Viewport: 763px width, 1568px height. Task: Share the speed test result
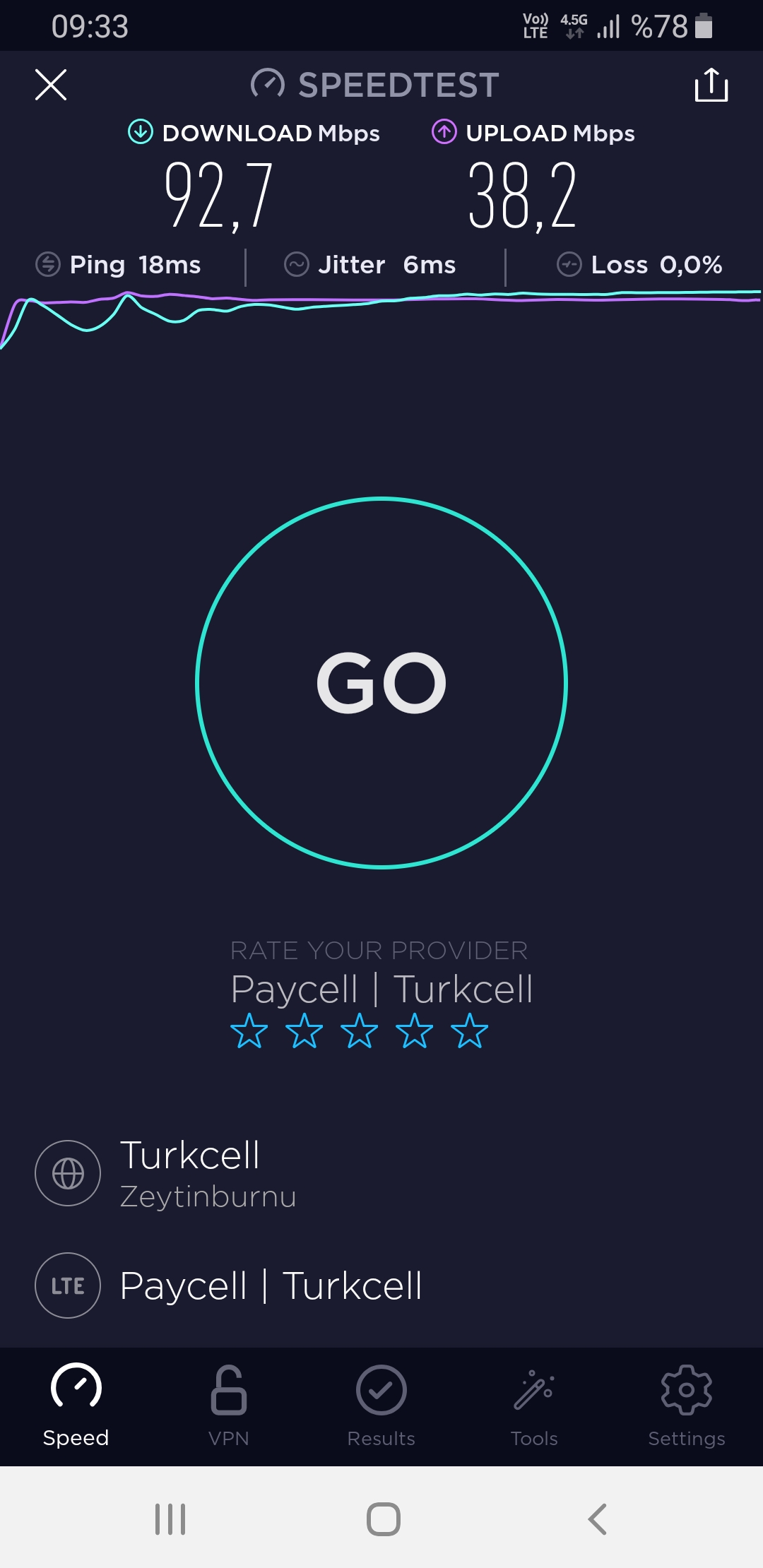tap(711, 85)
